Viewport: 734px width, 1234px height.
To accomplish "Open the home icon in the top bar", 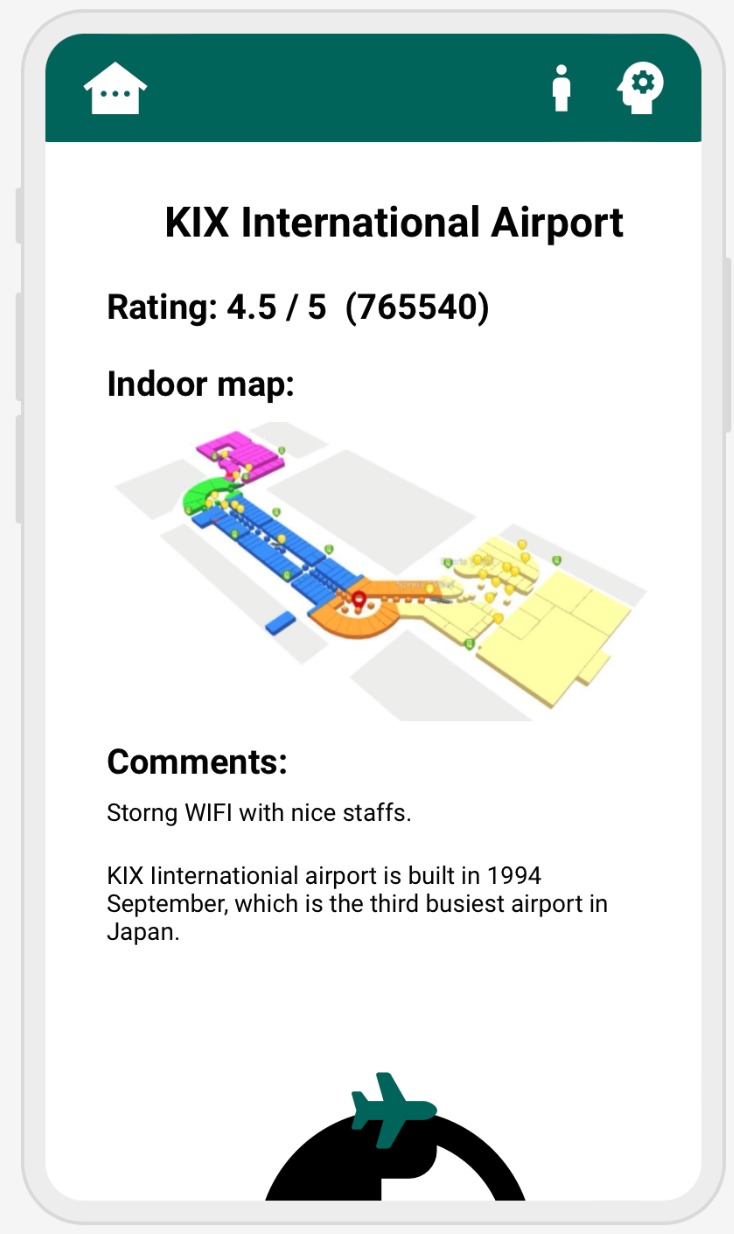I will 115,88.
